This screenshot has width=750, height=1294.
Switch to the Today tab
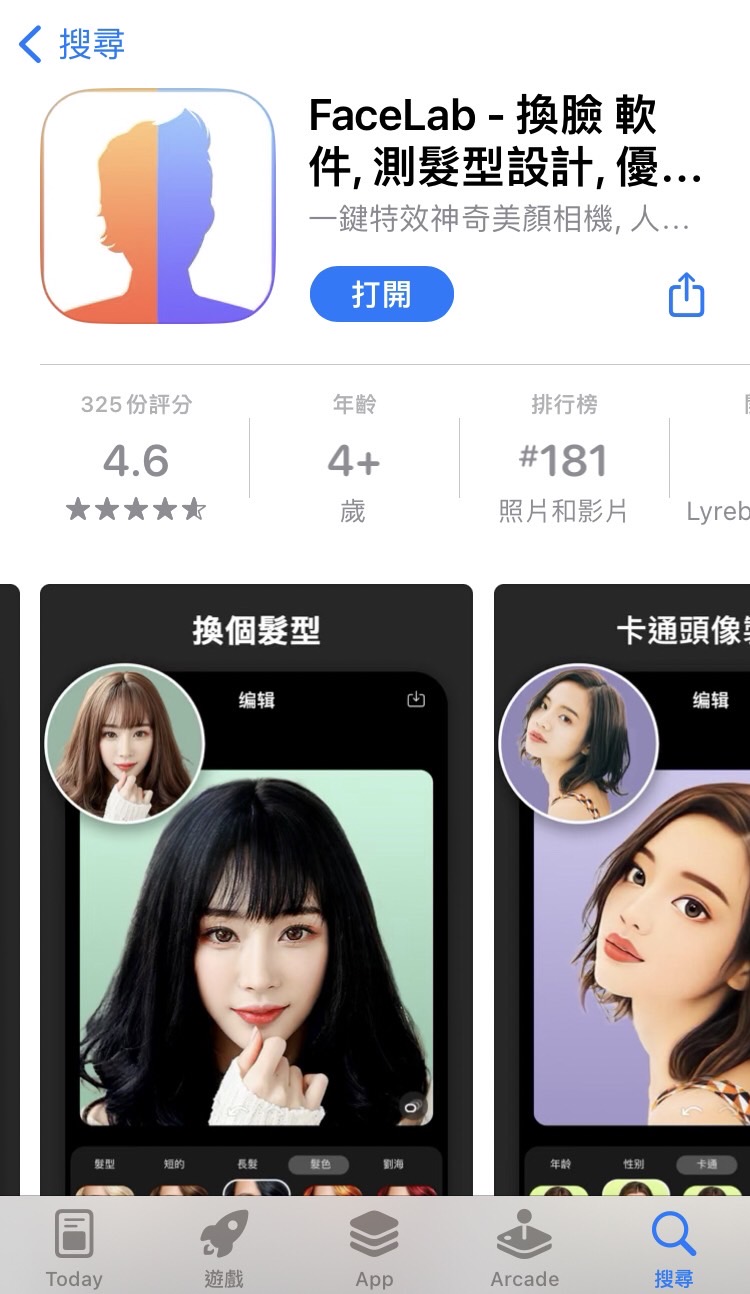click(74, 1246)
